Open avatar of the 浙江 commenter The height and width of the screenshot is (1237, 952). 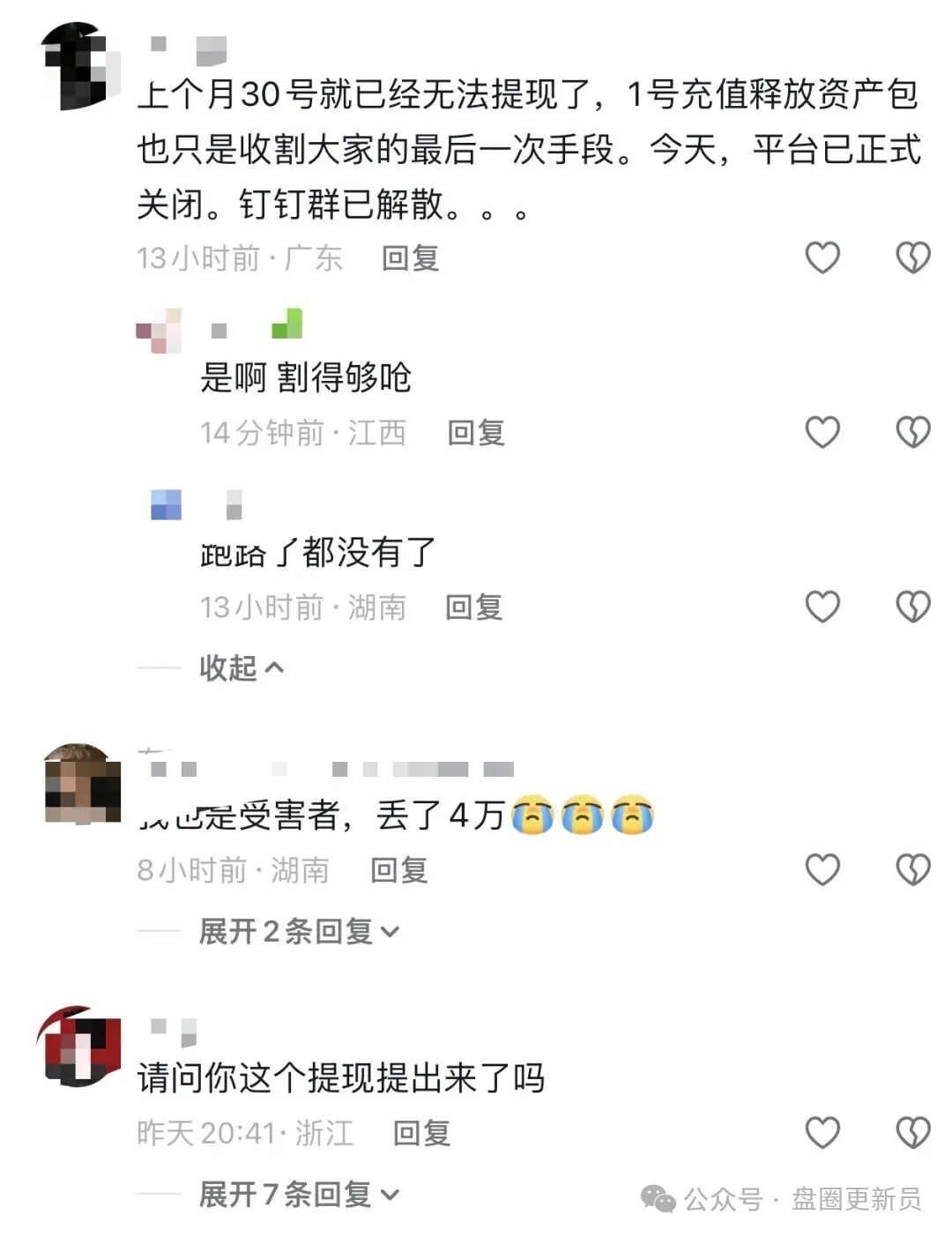pyautogui.click(x=79, y=1047)
